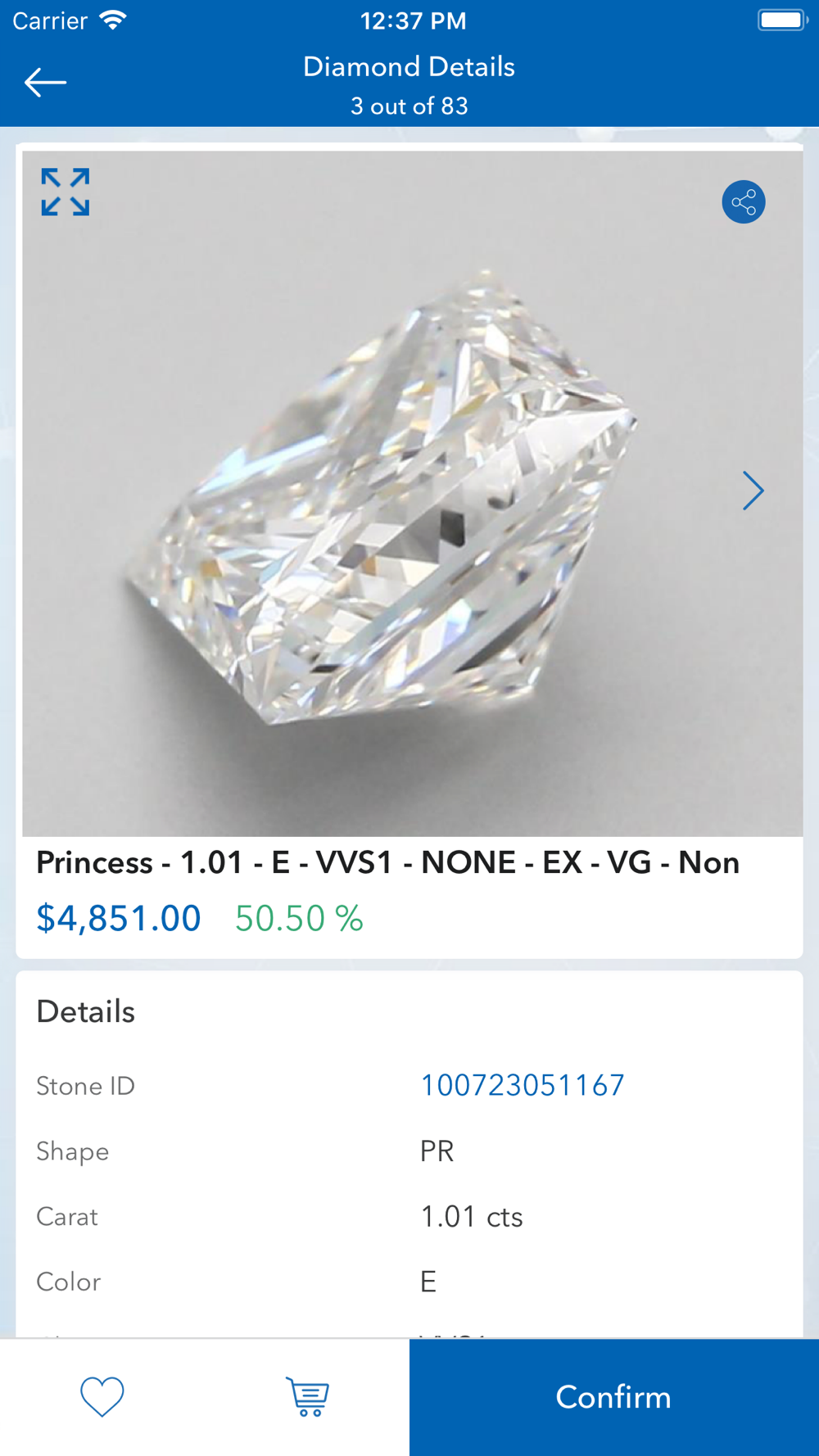This screenshot has width=819, height=1456.
Task: Open Stone ID 100723051167 link
Action: (x=522, y=1085)
